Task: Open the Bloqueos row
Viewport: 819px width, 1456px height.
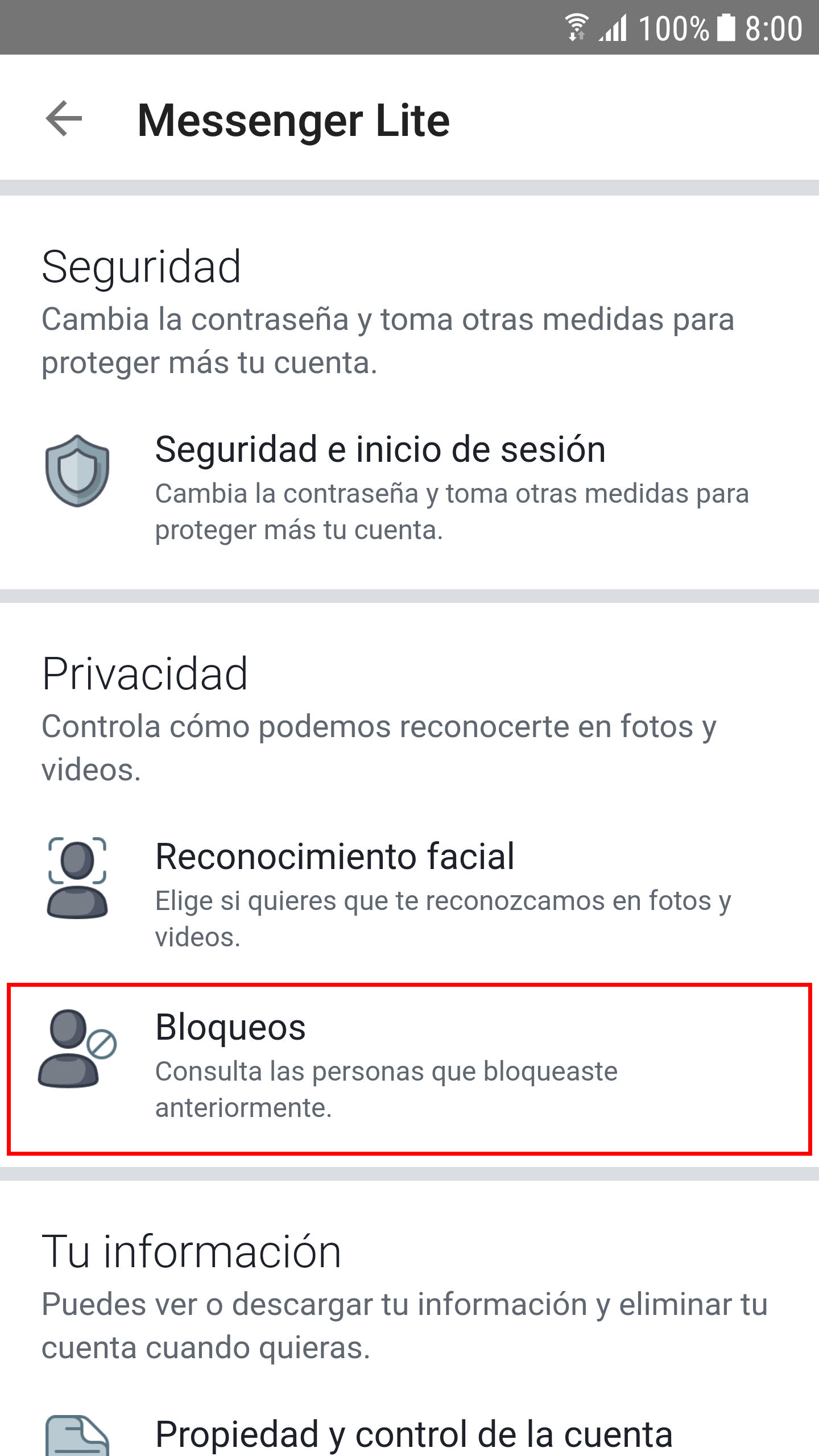Action: [409, 1068]
